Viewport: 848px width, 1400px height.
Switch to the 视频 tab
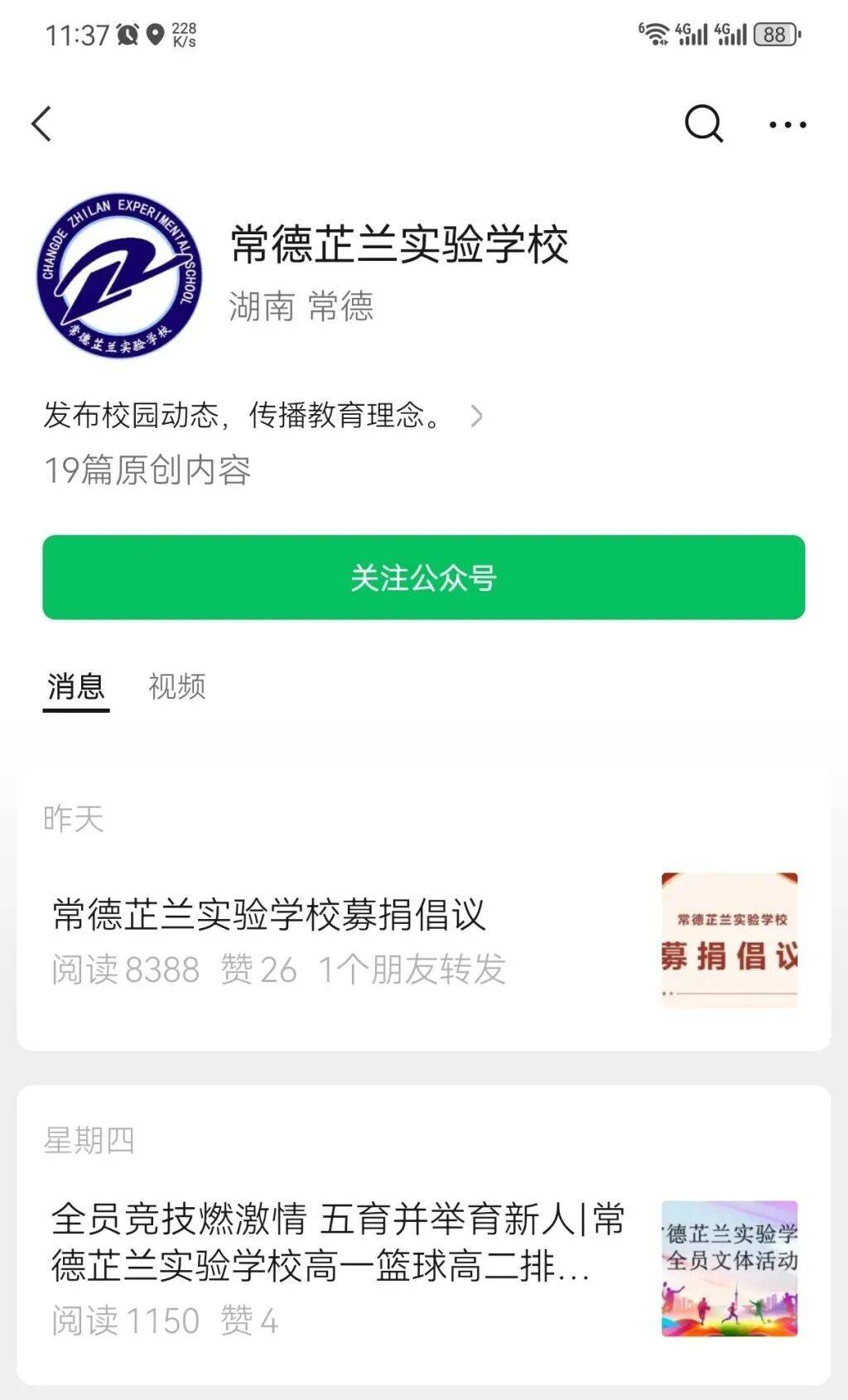176,686
